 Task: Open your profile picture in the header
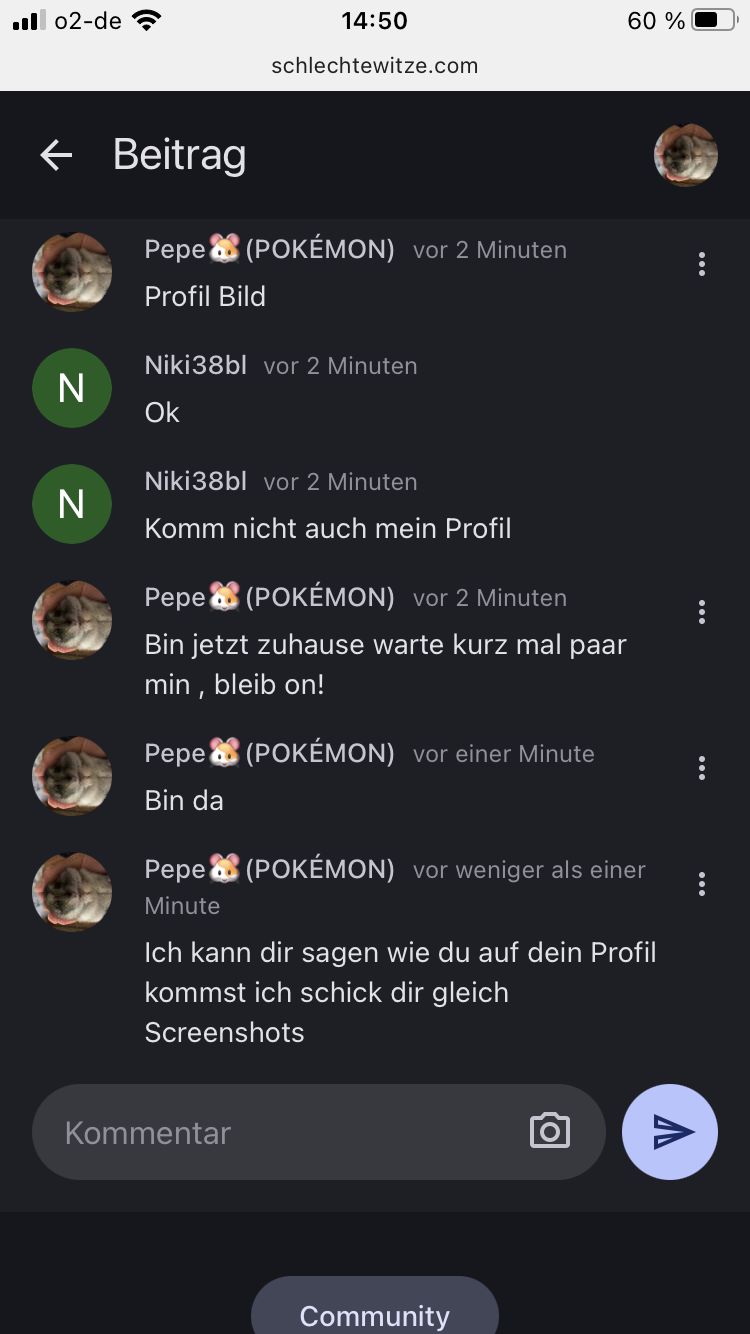[686, 155]
